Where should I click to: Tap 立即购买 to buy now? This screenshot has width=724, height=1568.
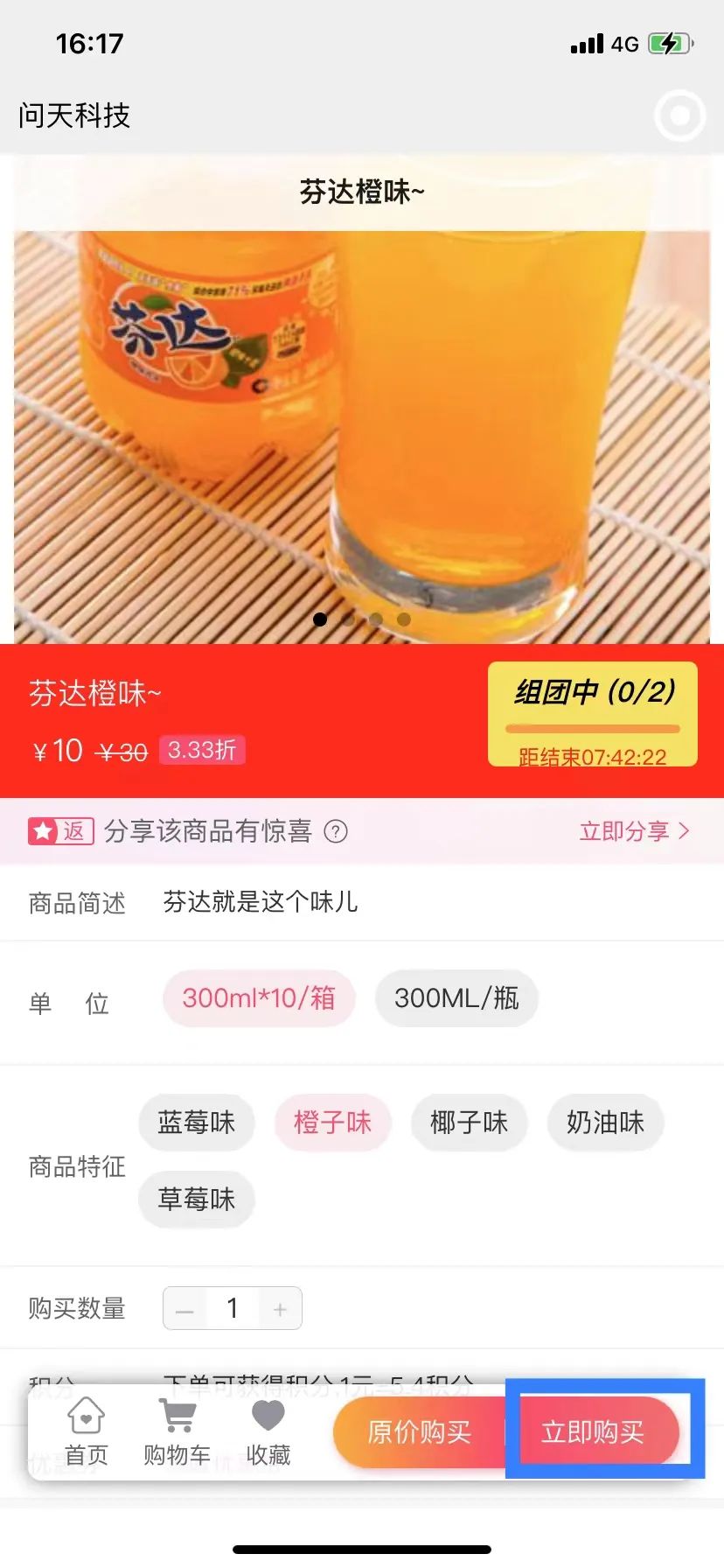(593, 1432)
